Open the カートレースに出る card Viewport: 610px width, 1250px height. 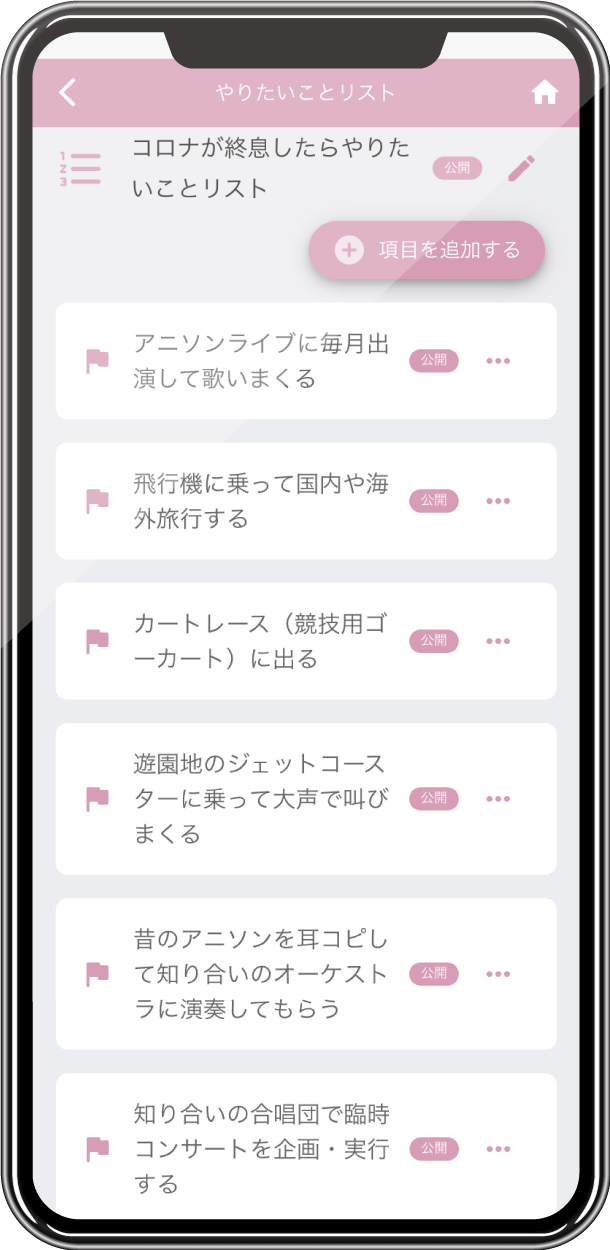tap(306, 641)
